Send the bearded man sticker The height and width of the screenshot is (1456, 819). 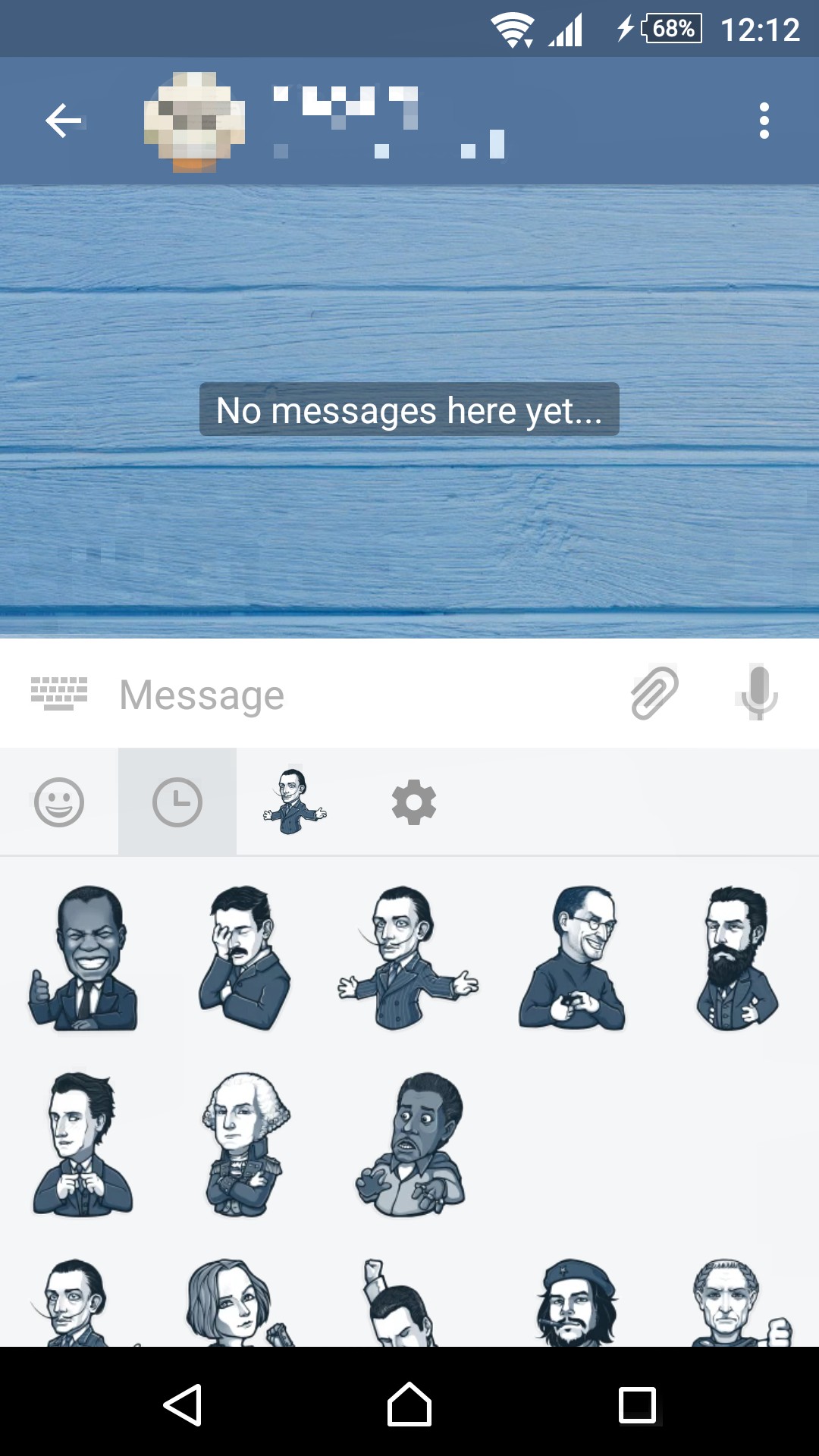point(737,958)
